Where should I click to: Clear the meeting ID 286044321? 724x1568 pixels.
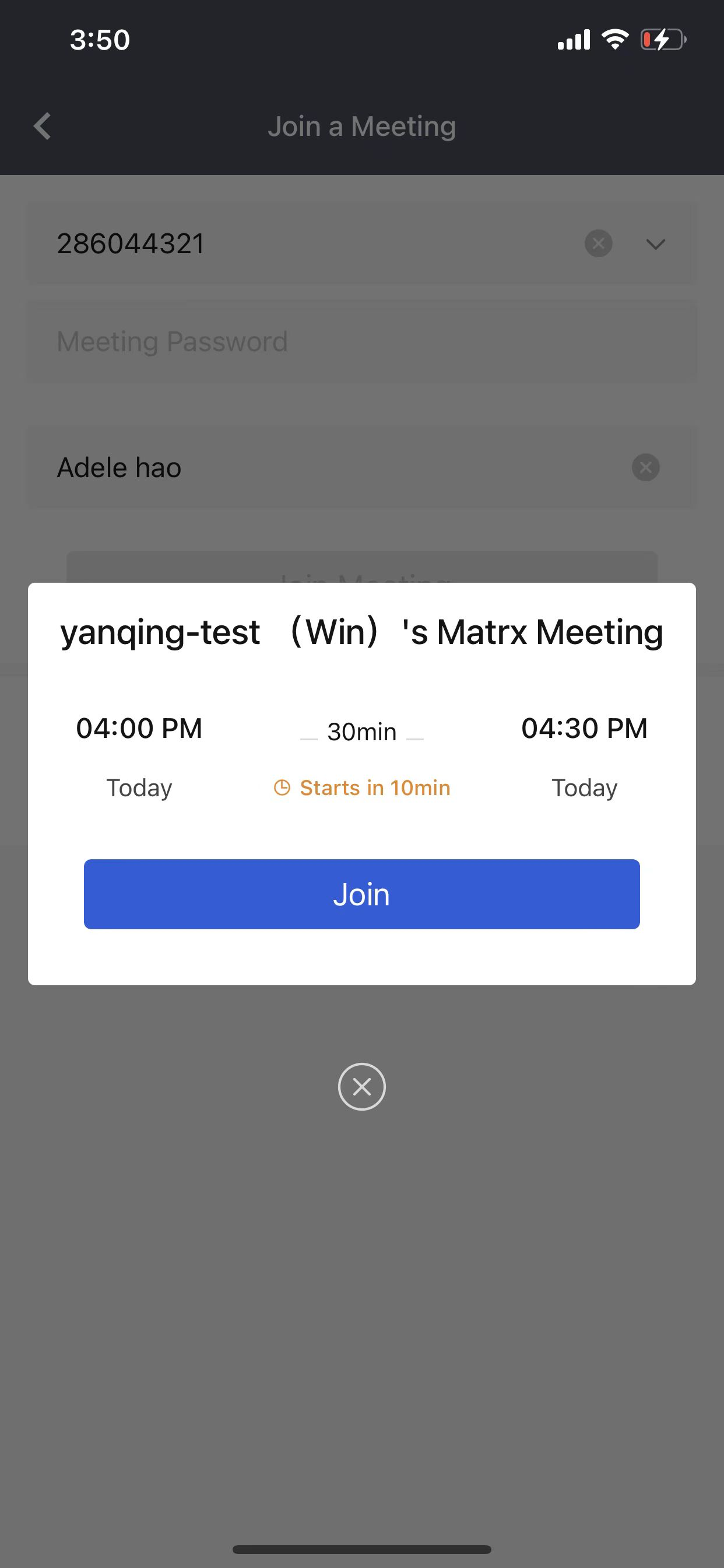tap(598, 243)
